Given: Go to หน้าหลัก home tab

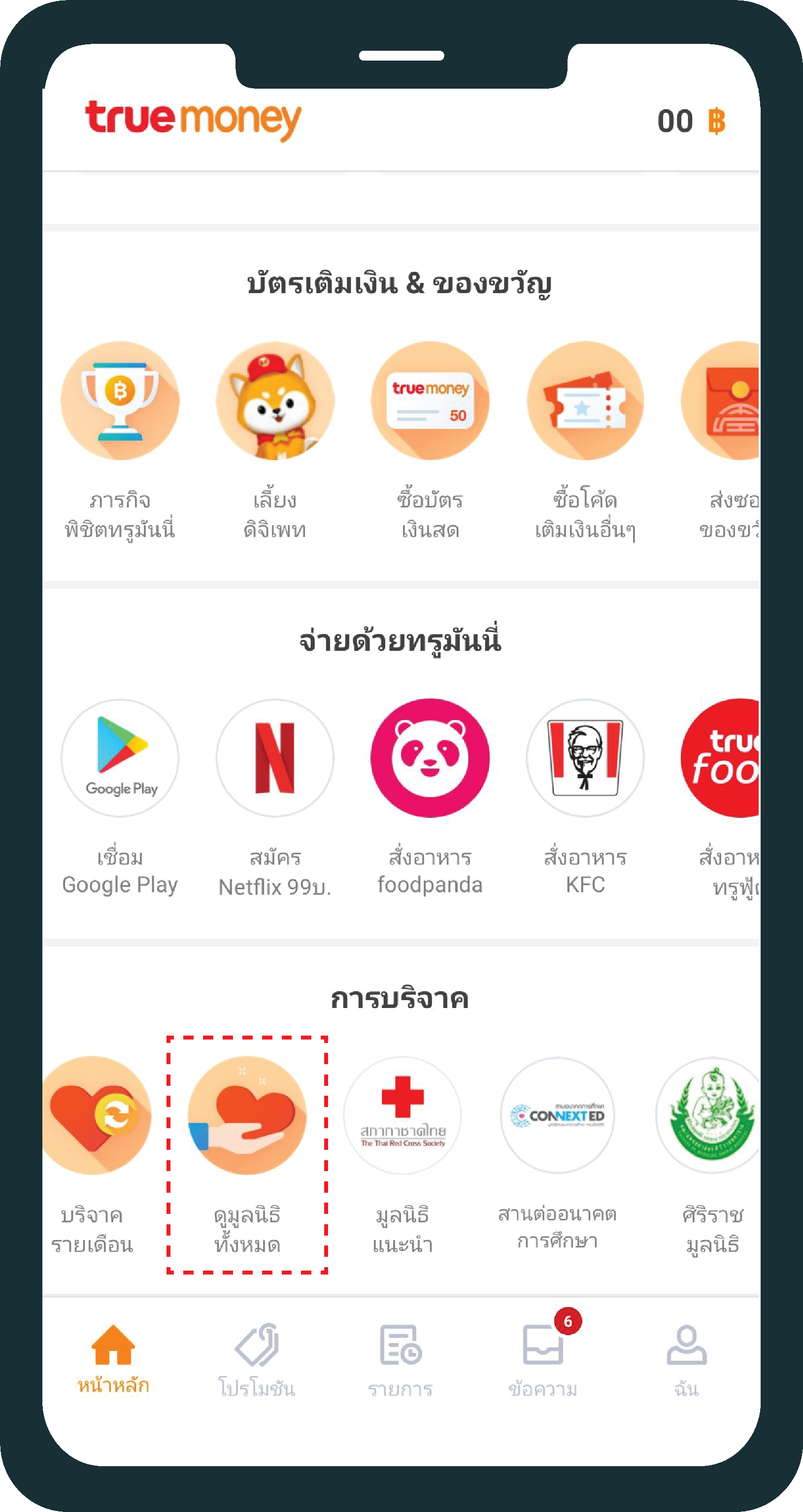Looking at the screenshot, I should 113,1359.
